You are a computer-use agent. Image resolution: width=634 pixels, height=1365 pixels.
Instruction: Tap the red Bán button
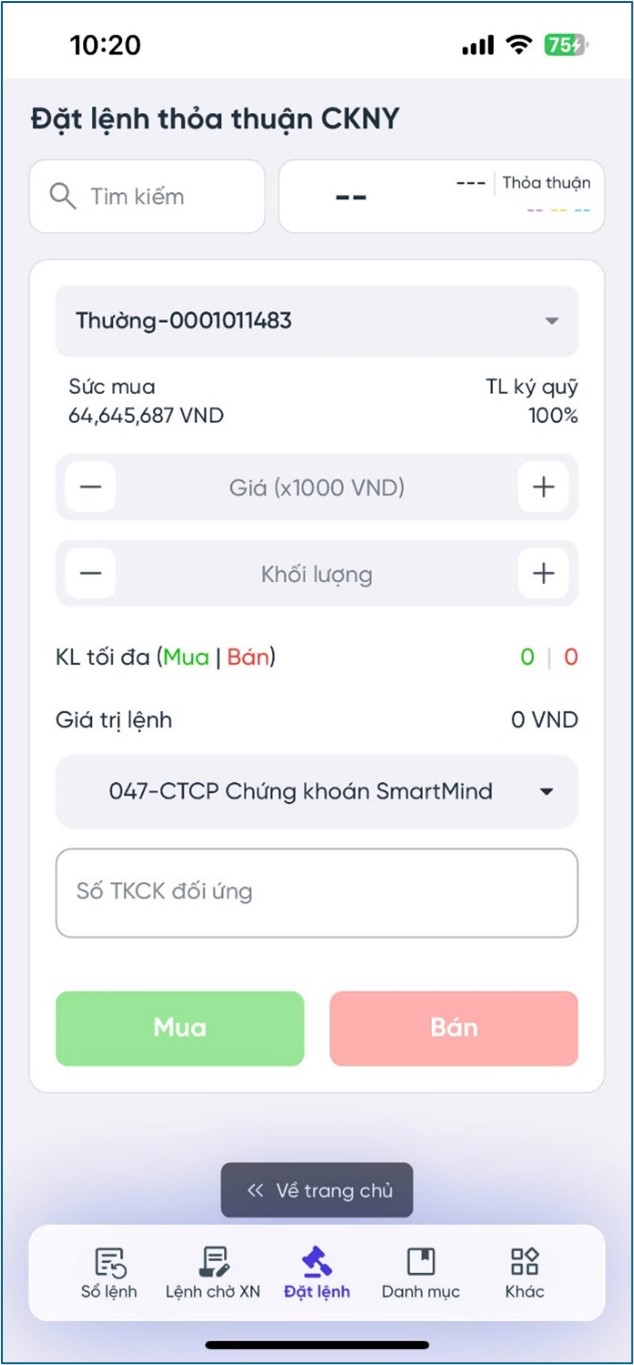pyautogui.click(x=454, y=1028)
